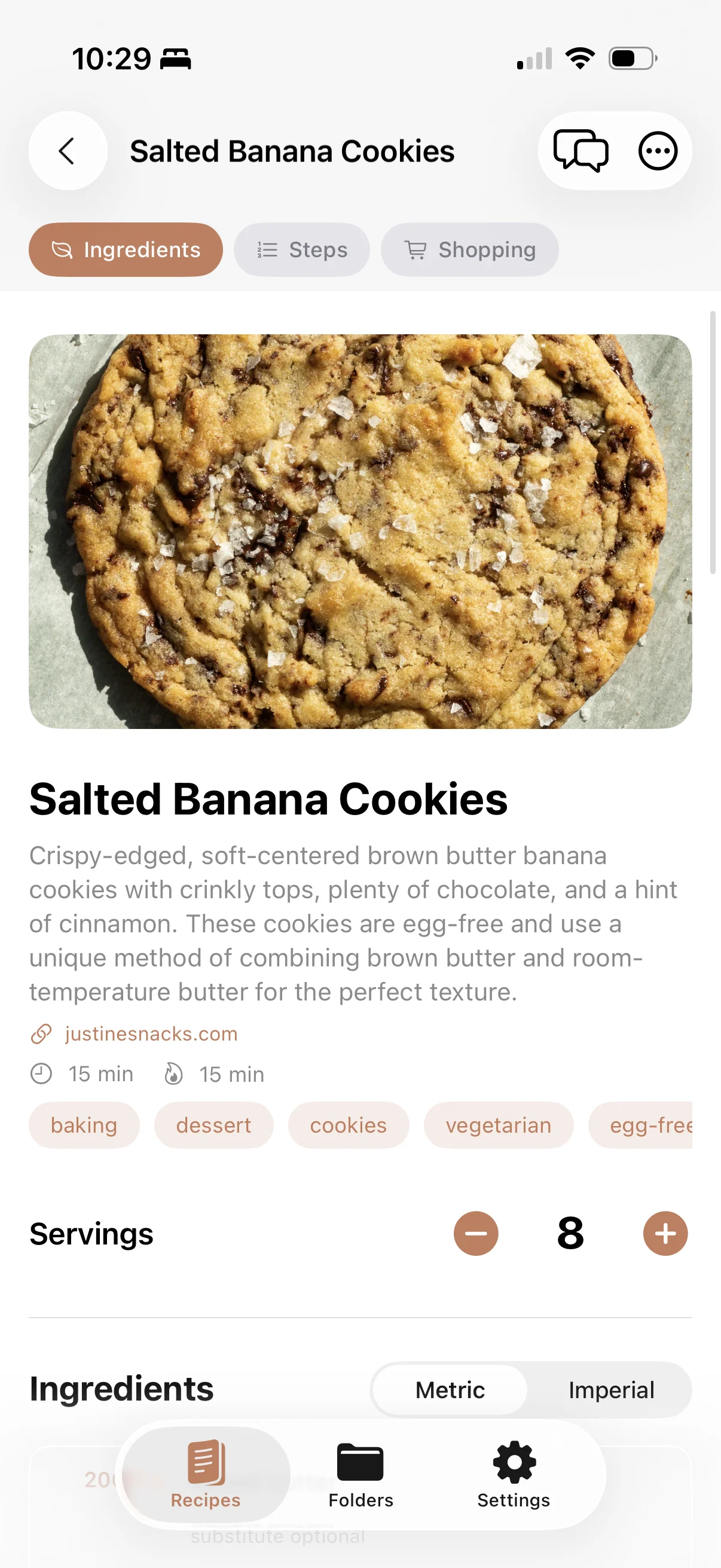Tap the cookies tag chip
This screenshot has width=721, height=1568.
(x=348, y=1125)
